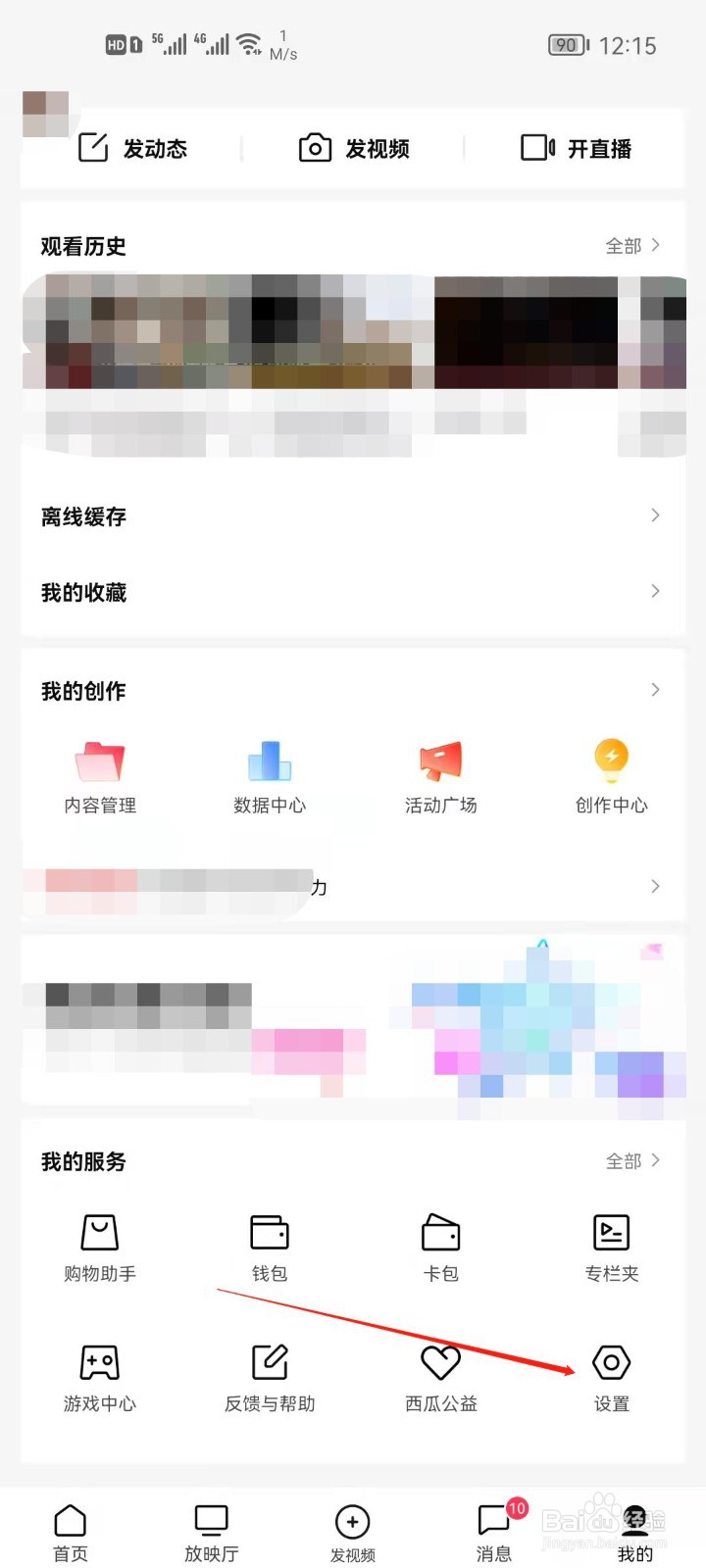Image resolution: width=706 pixels, height=1568 pixels.
Task: Open 全部 under 我的服务
Action: pyautogui.click(x=632, y=1161)
